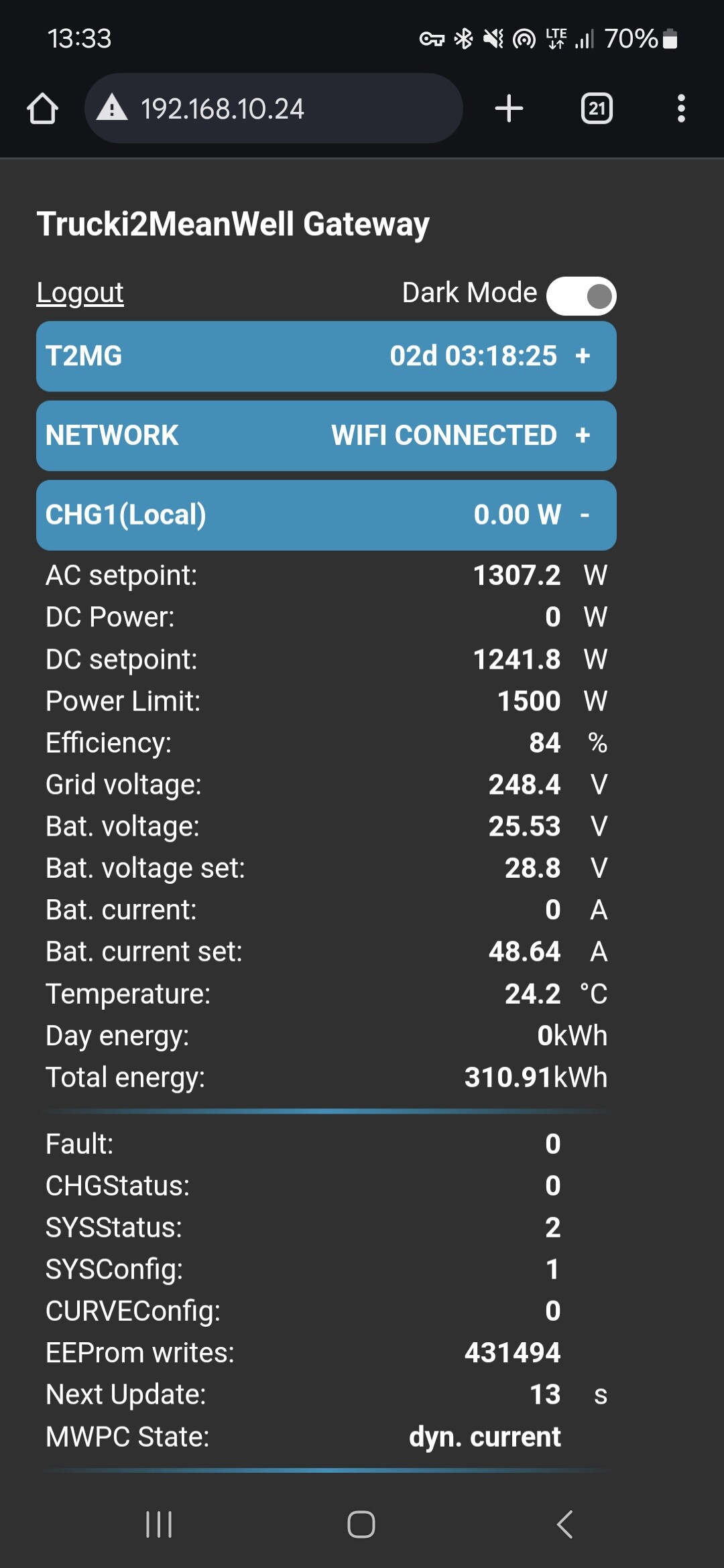The image size is (724, 1568).
Task: Tap the address bar showing 192.168.10.24
Action: click(274, 109)
